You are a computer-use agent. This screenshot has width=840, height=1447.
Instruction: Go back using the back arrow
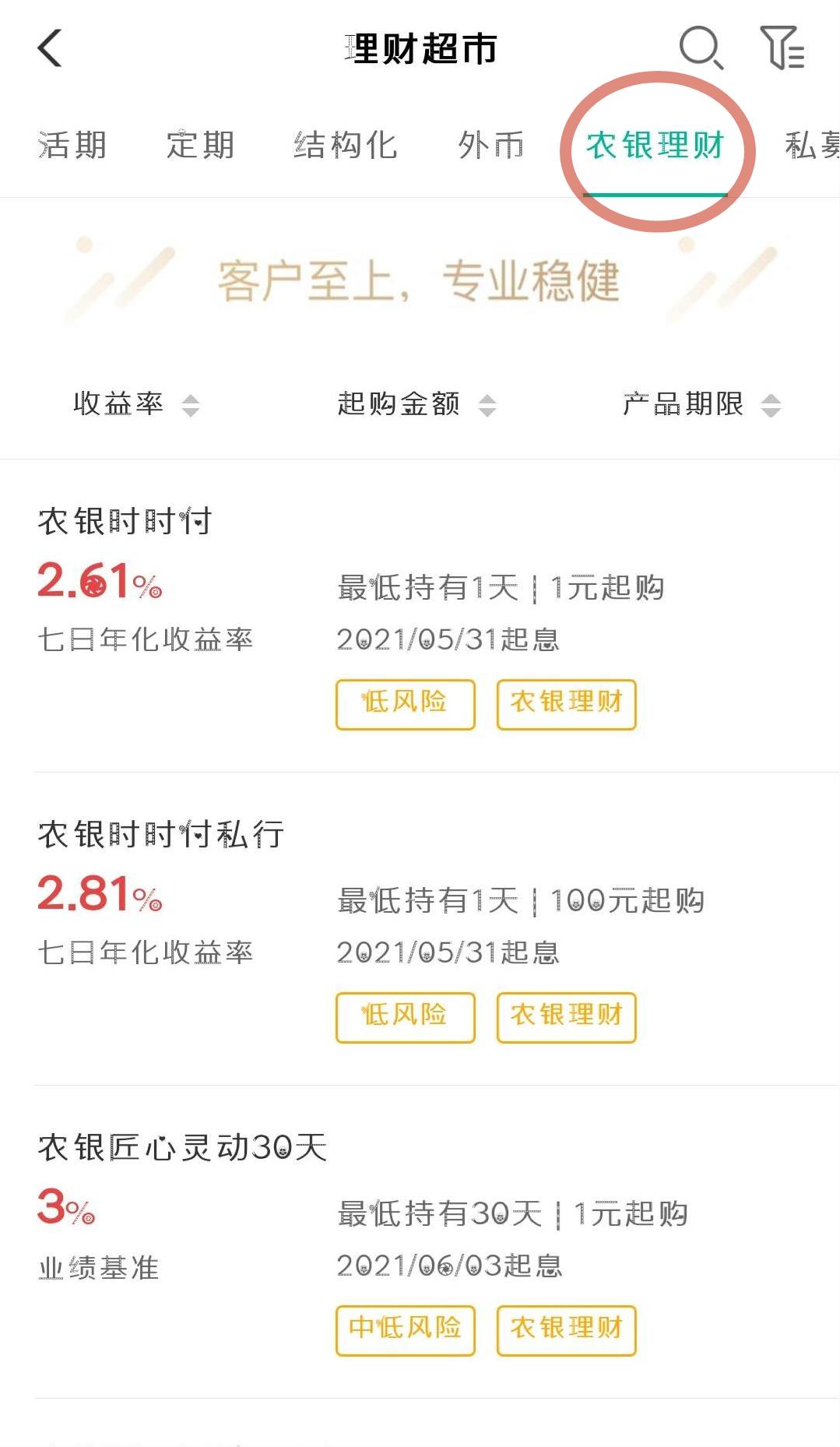[x=48, y=48]
